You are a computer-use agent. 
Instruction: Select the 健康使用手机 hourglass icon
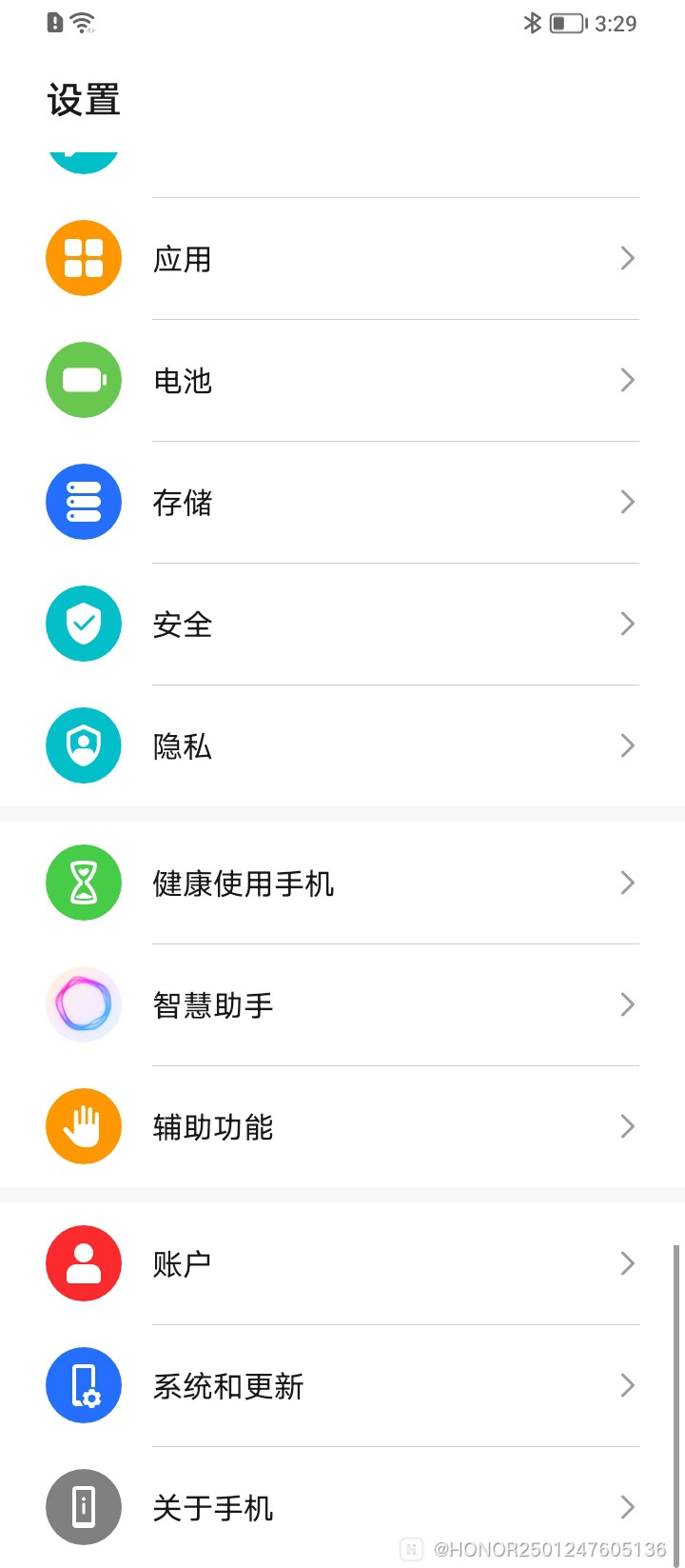pos(83,883)
